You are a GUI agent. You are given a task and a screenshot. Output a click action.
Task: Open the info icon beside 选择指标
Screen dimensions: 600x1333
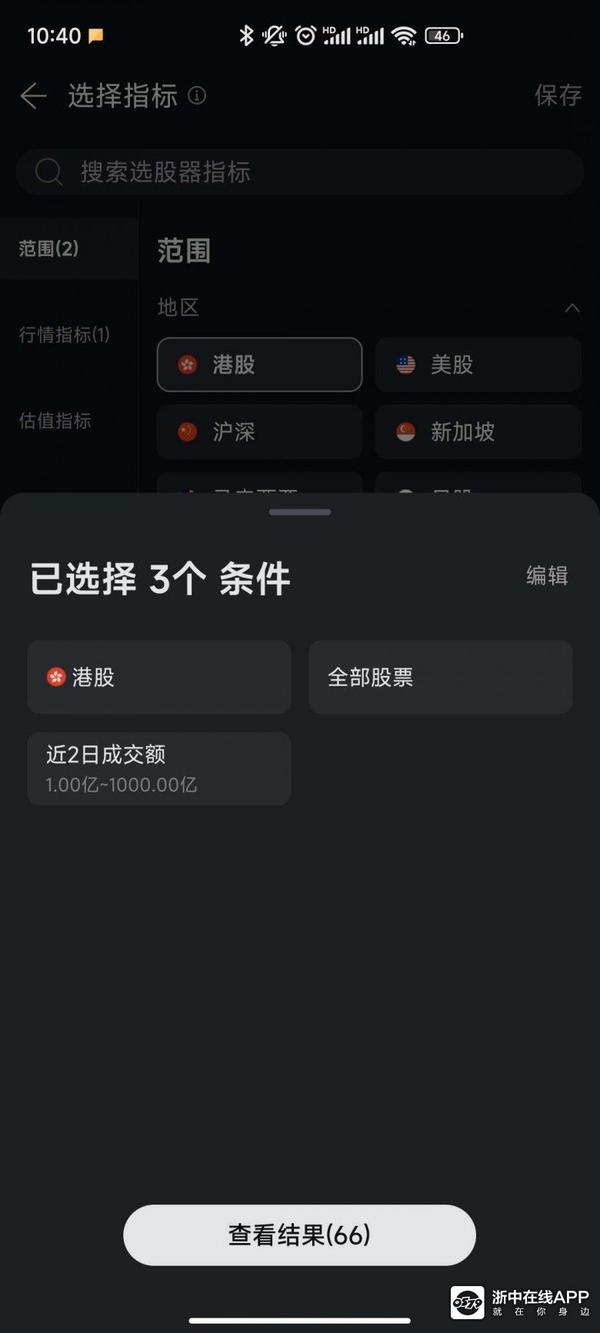pos(197,96)
